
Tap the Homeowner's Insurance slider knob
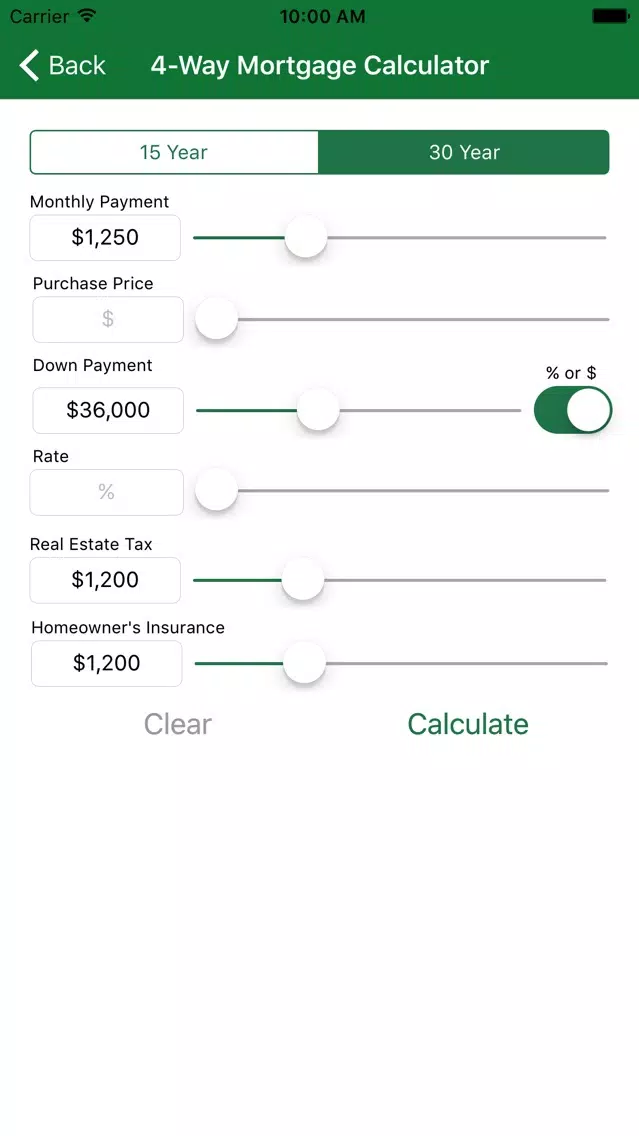(x=304, y=663)
